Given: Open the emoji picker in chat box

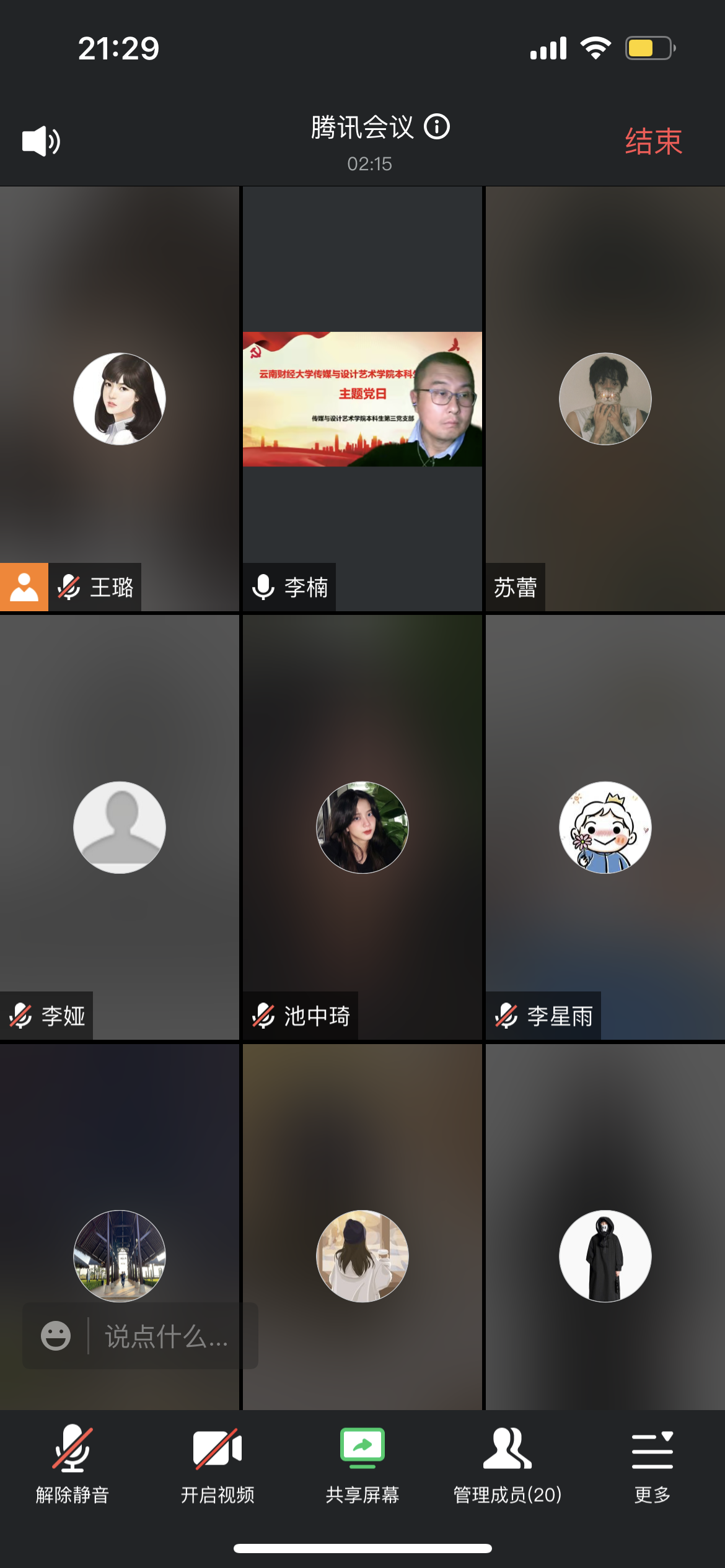Looking at the screenshot, I should tap(56, 1336).
